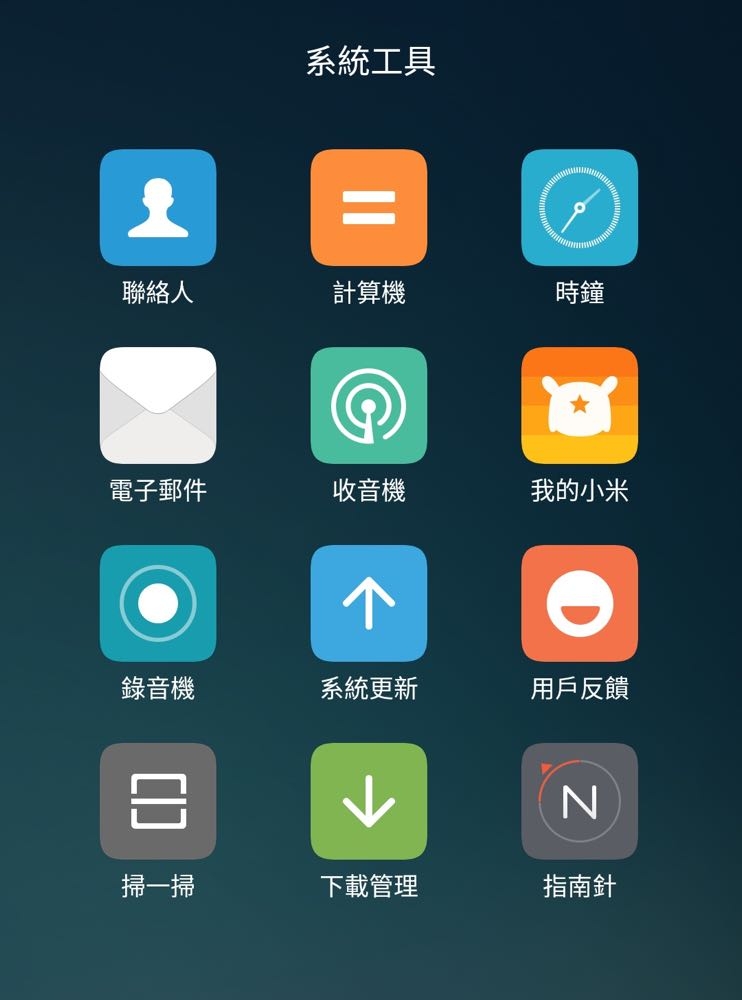This screenshot has width=742, height=1000.
Task: Open the 我的小米 Mi account app
Action: [x=579, y=405]
